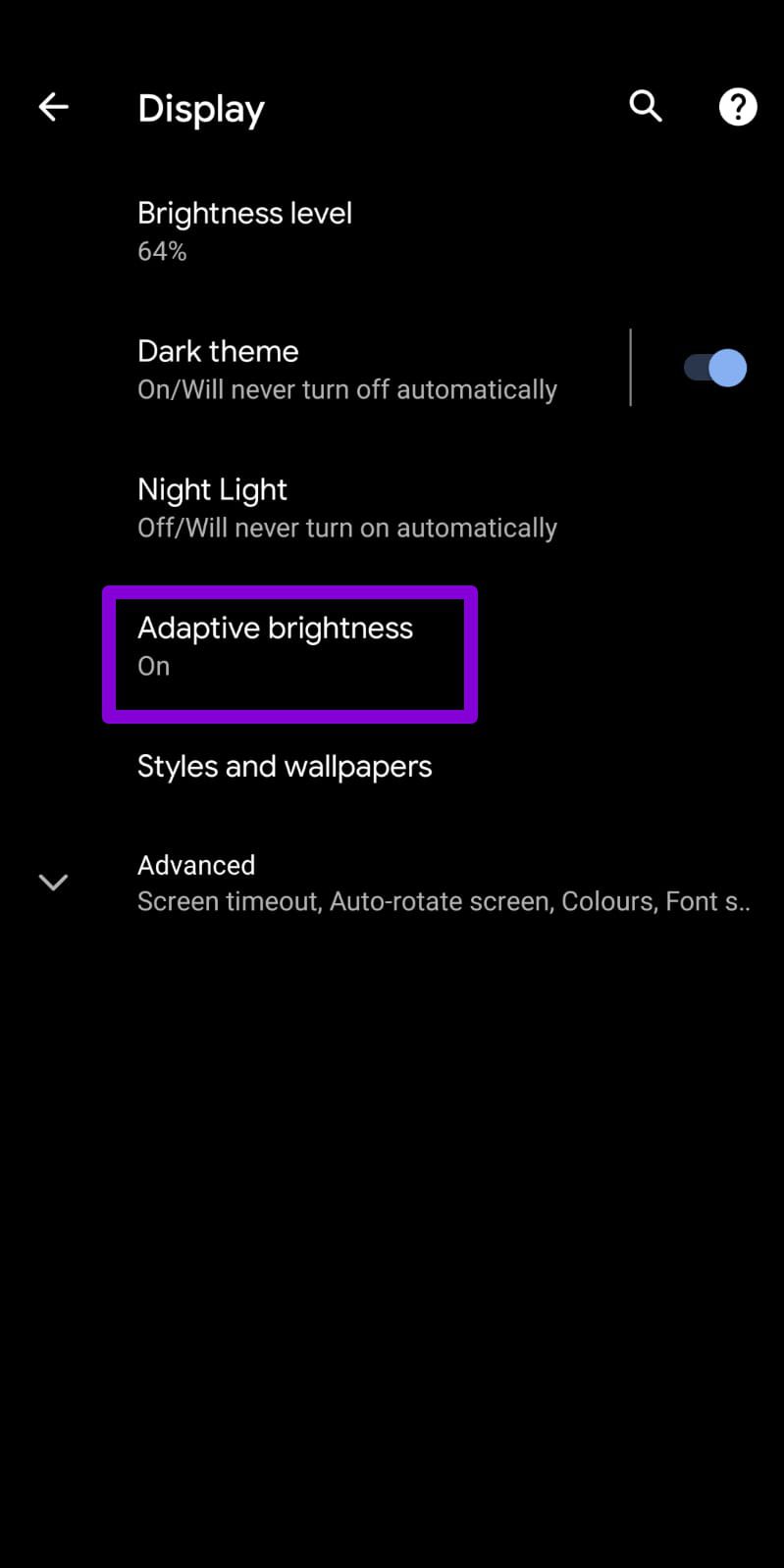Turn off the Dark theme switch

[x=715, y=369]
